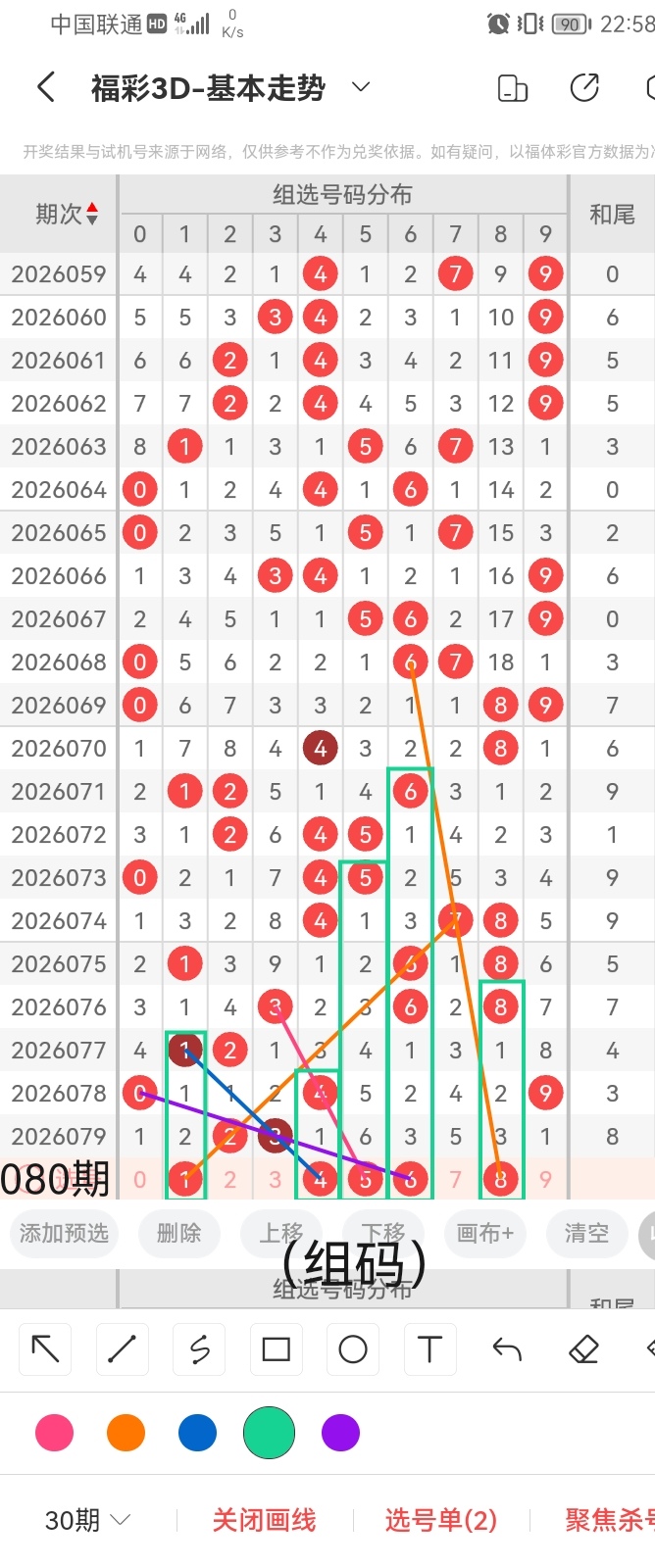The width and height of the screenshot is (655, 1568).
Task: Expand the 福彩3D-基本走势 title dropdown
Action: click(x=361, y=88)
